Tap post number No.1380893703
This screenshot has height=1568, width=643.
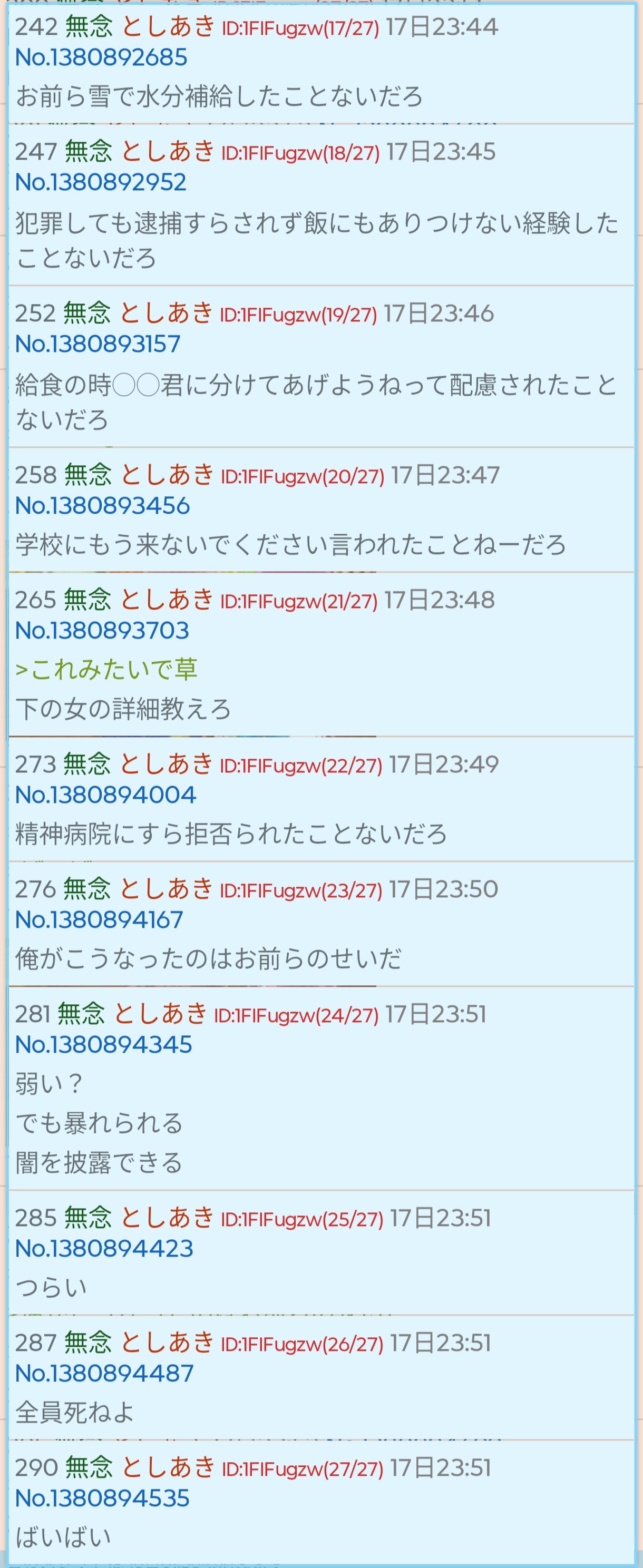[102, 631]
